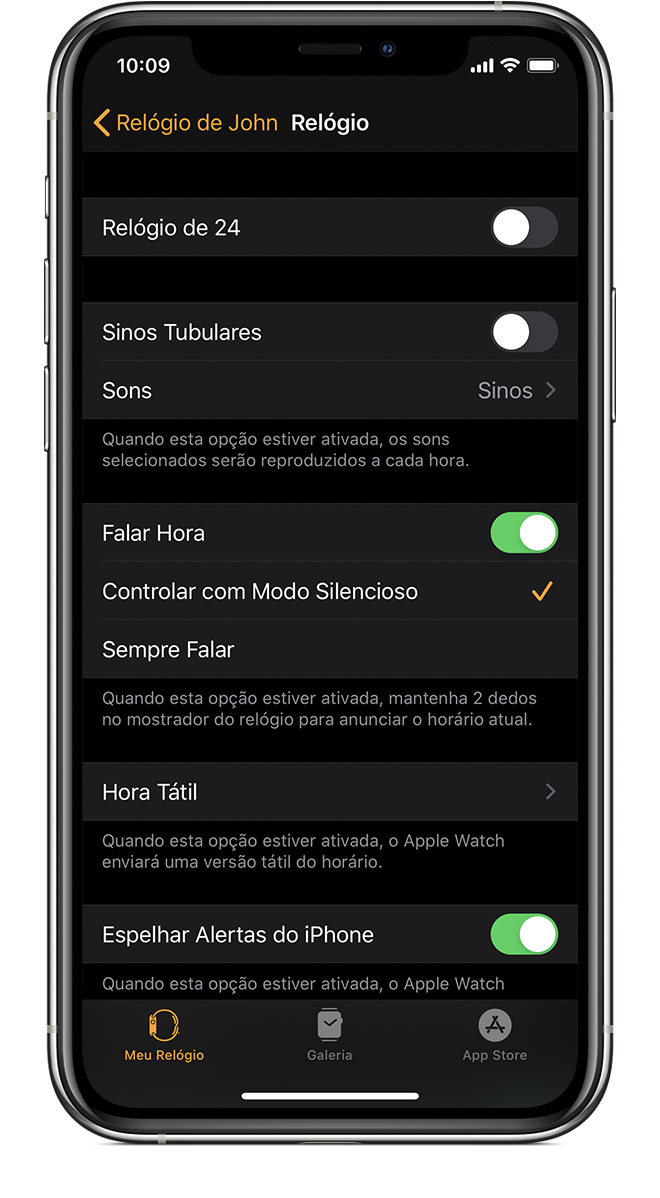Turn on Sinos Tubulares
The height and width of the screenshot is (1198, 660).
524,332
